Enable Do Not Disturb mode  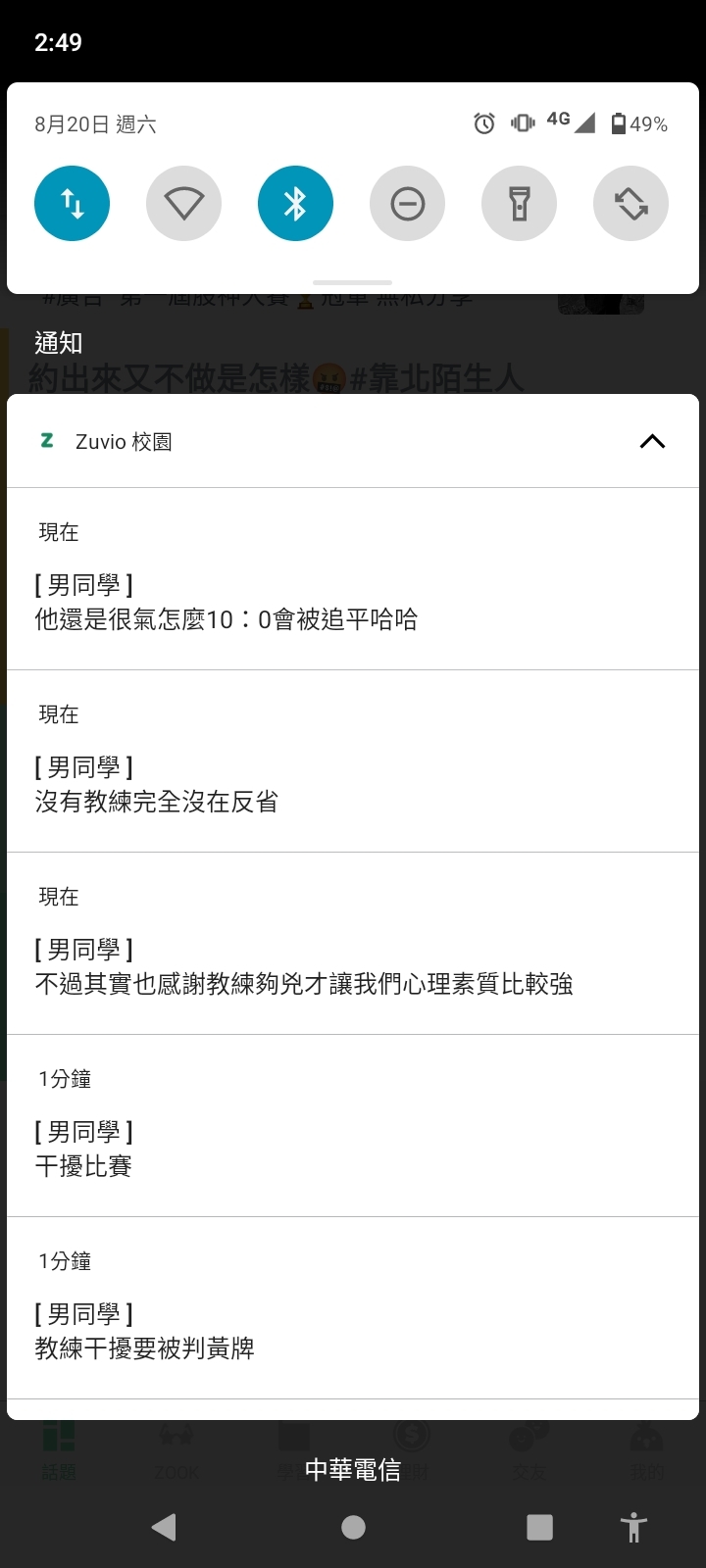tap(407, 203)
